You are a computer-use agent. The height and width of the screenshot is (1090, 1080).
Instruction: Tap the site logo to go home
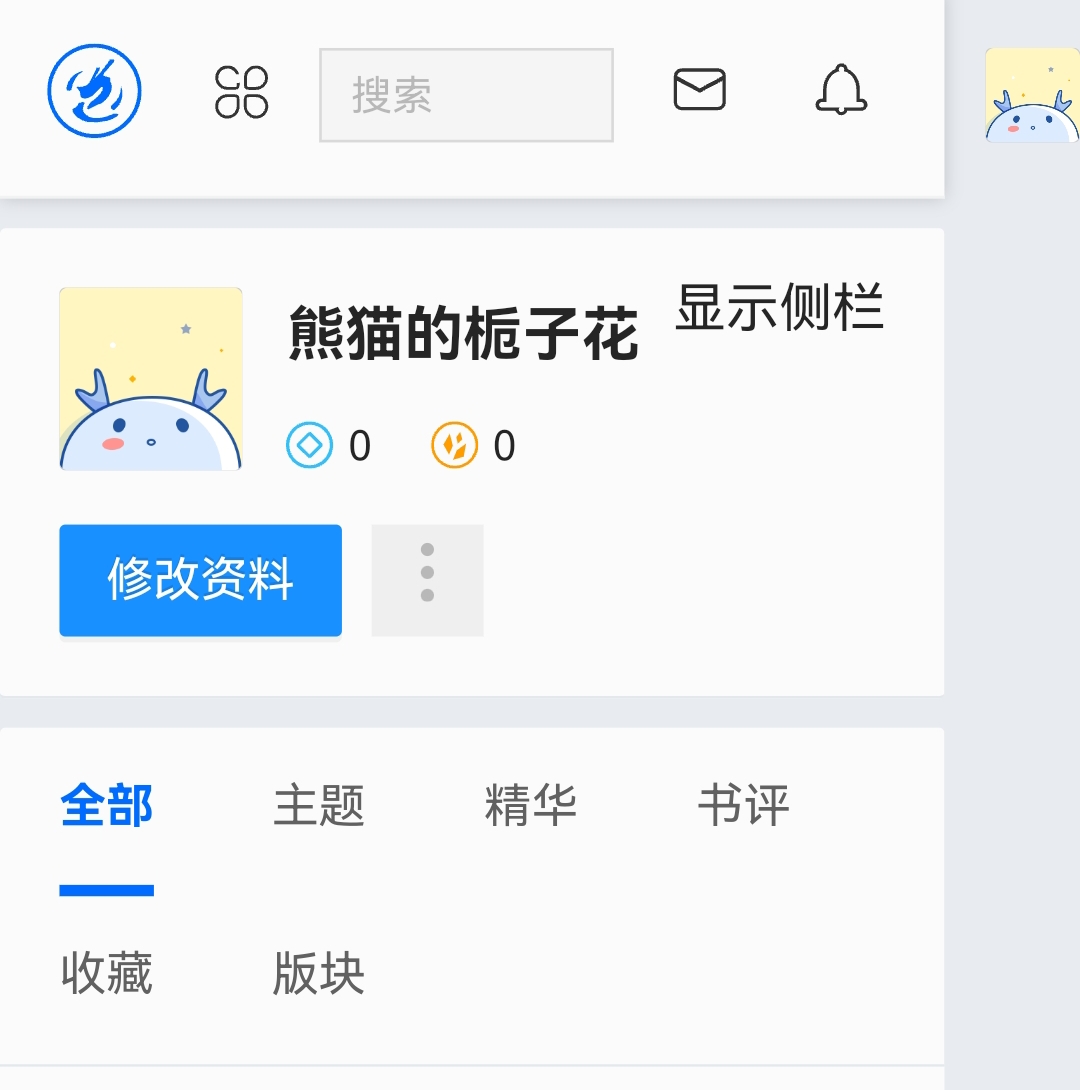95,91
